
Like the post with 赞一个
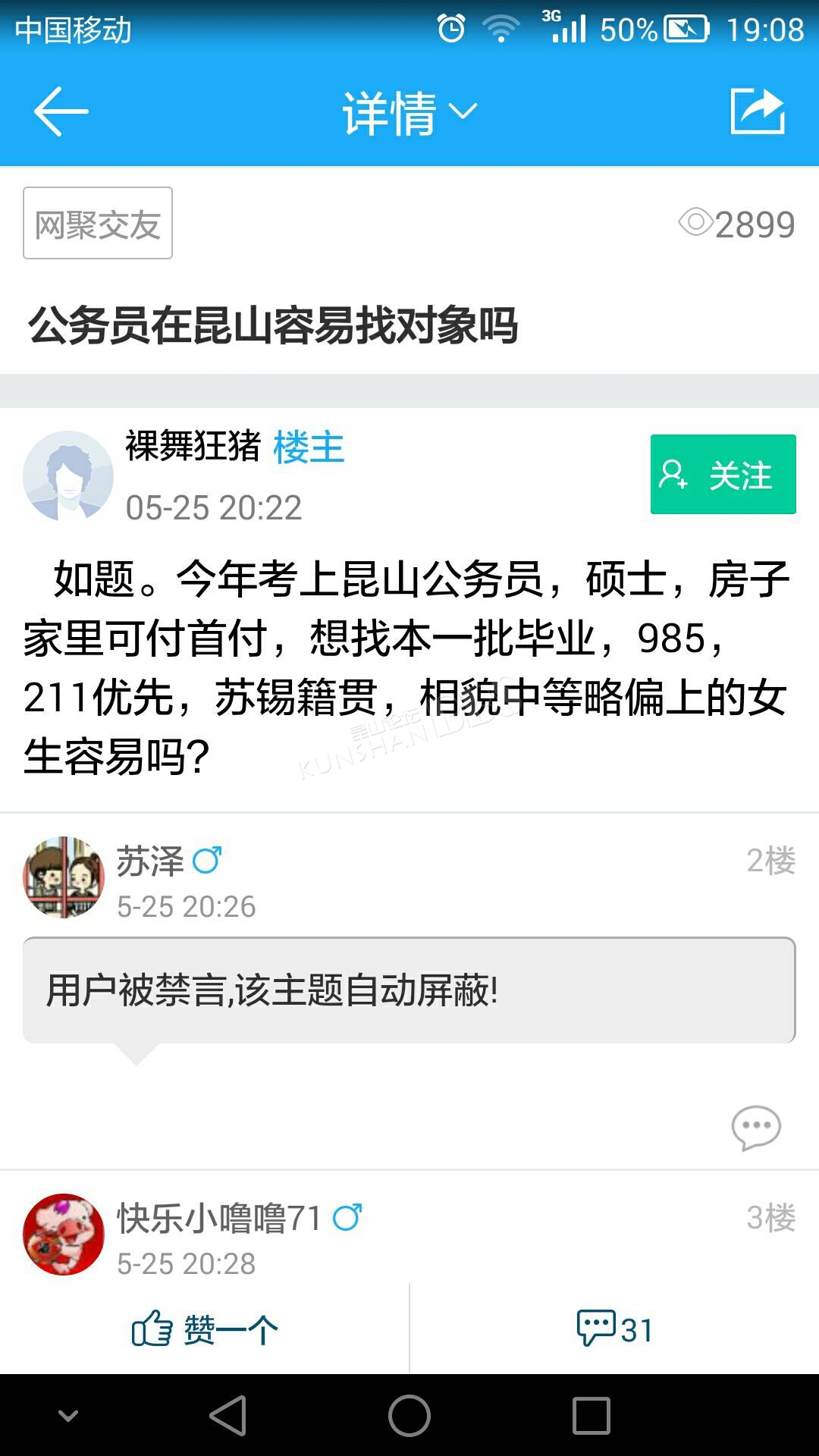tap(205, 1329)
